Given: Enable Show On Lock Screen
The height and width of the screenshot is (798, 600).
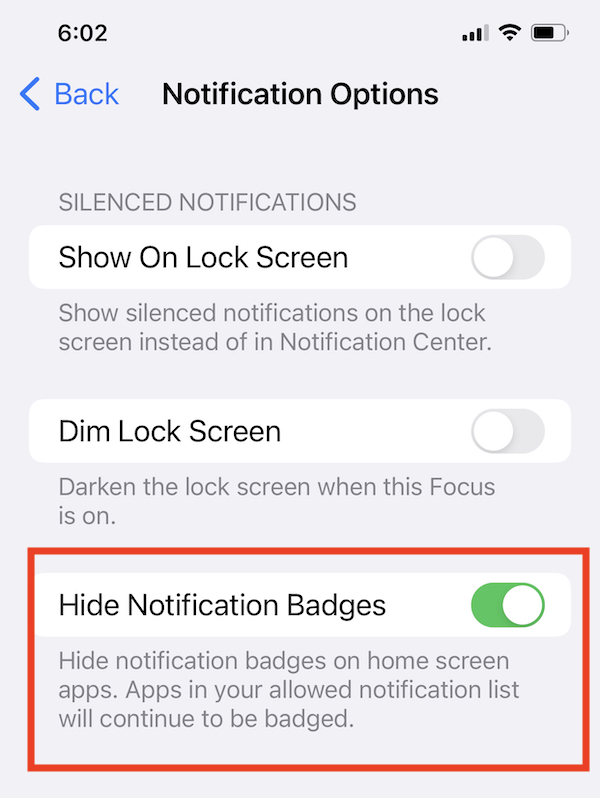Looking at the screenshot, I should click(x=507, y=259).
